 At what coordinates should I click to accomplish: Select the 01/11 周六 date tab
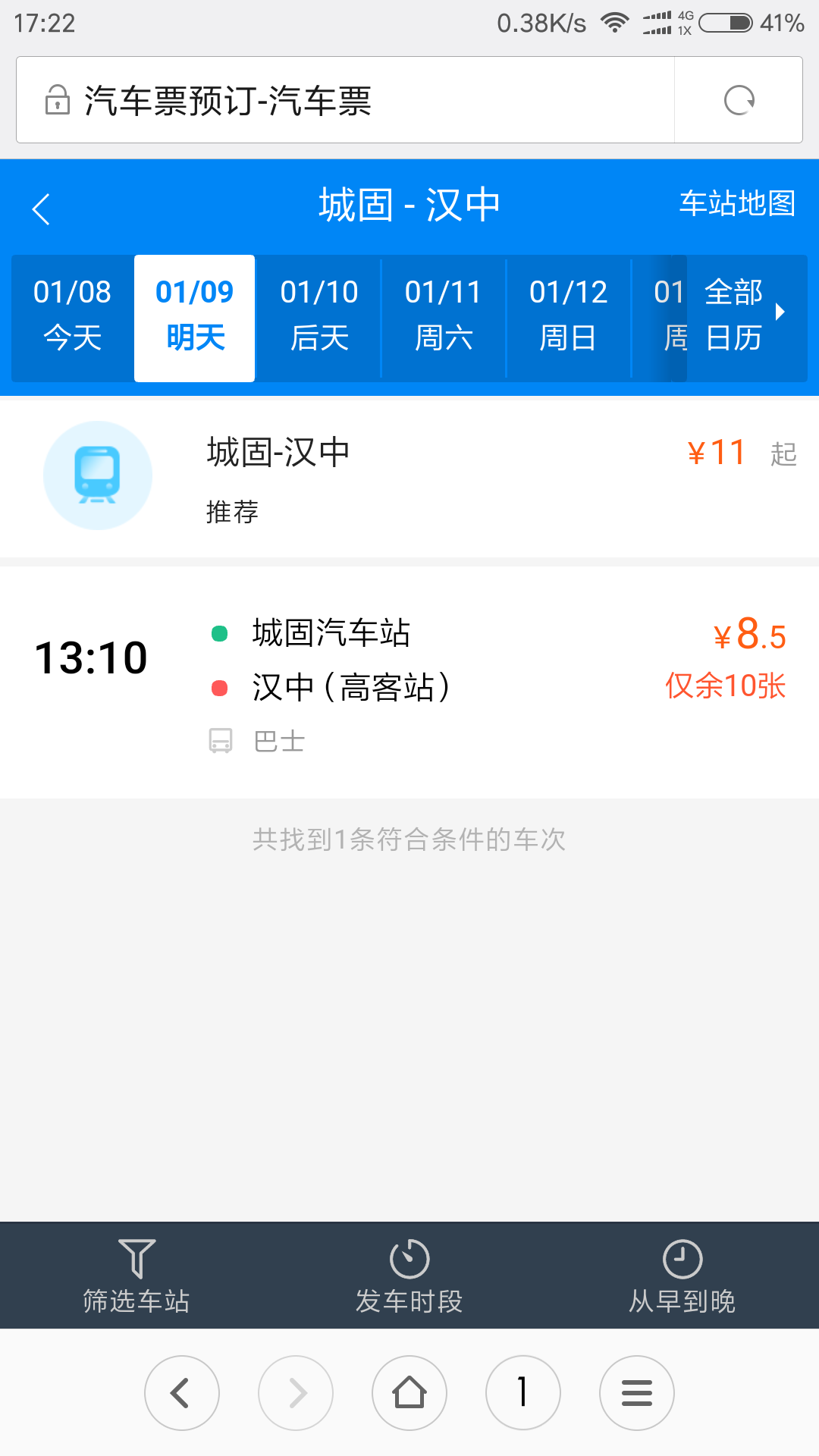(443, 315)
